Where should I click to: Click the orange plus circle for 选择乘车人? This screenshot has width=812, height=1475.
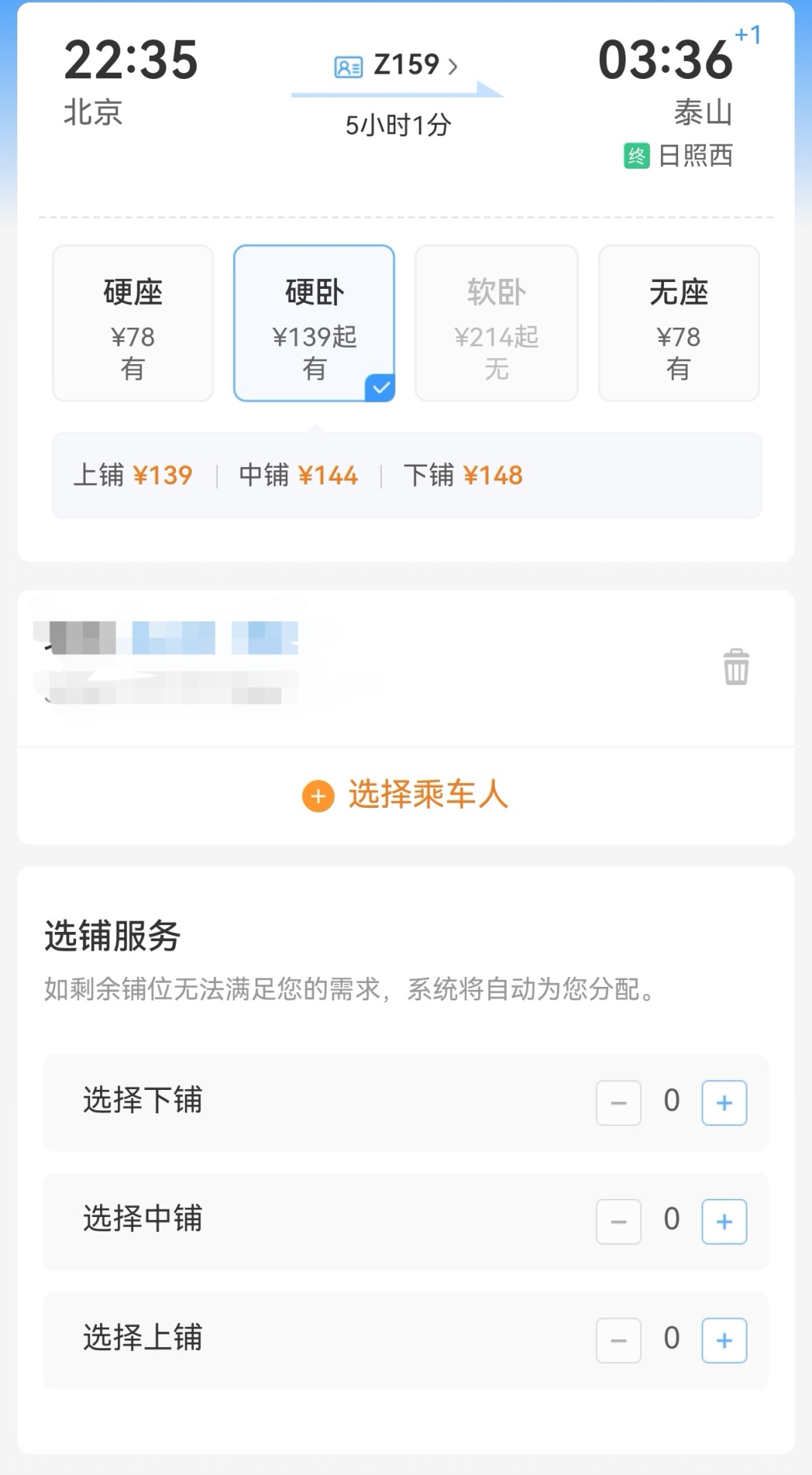coord(319,796)
